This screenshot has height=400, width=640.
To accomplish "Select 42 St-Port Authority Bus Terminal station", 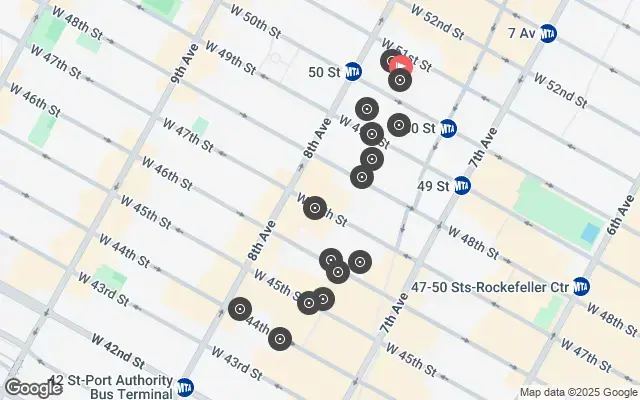I will point(185,387).
